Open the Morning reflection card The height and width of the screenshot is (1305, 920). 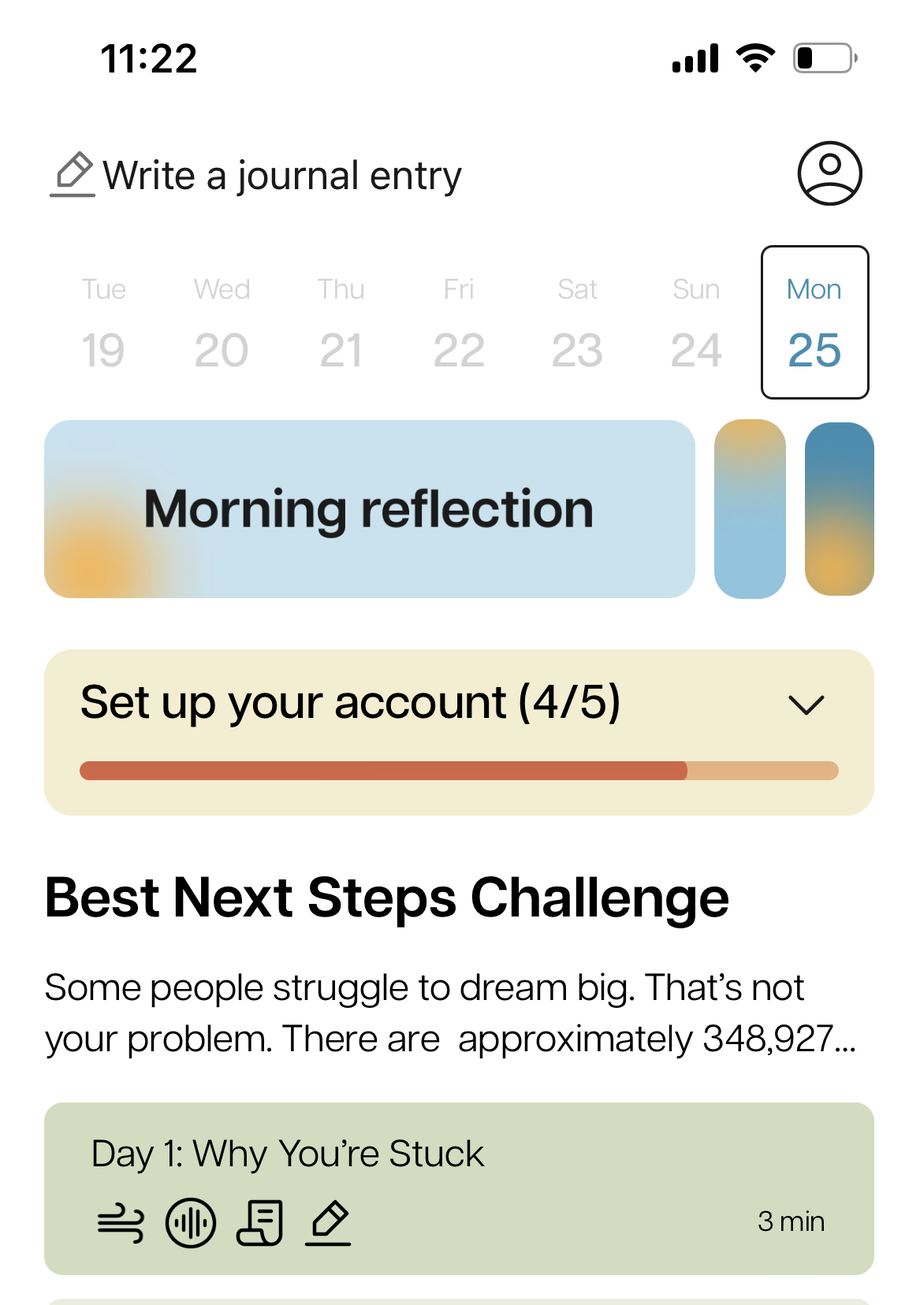point(369,509)
